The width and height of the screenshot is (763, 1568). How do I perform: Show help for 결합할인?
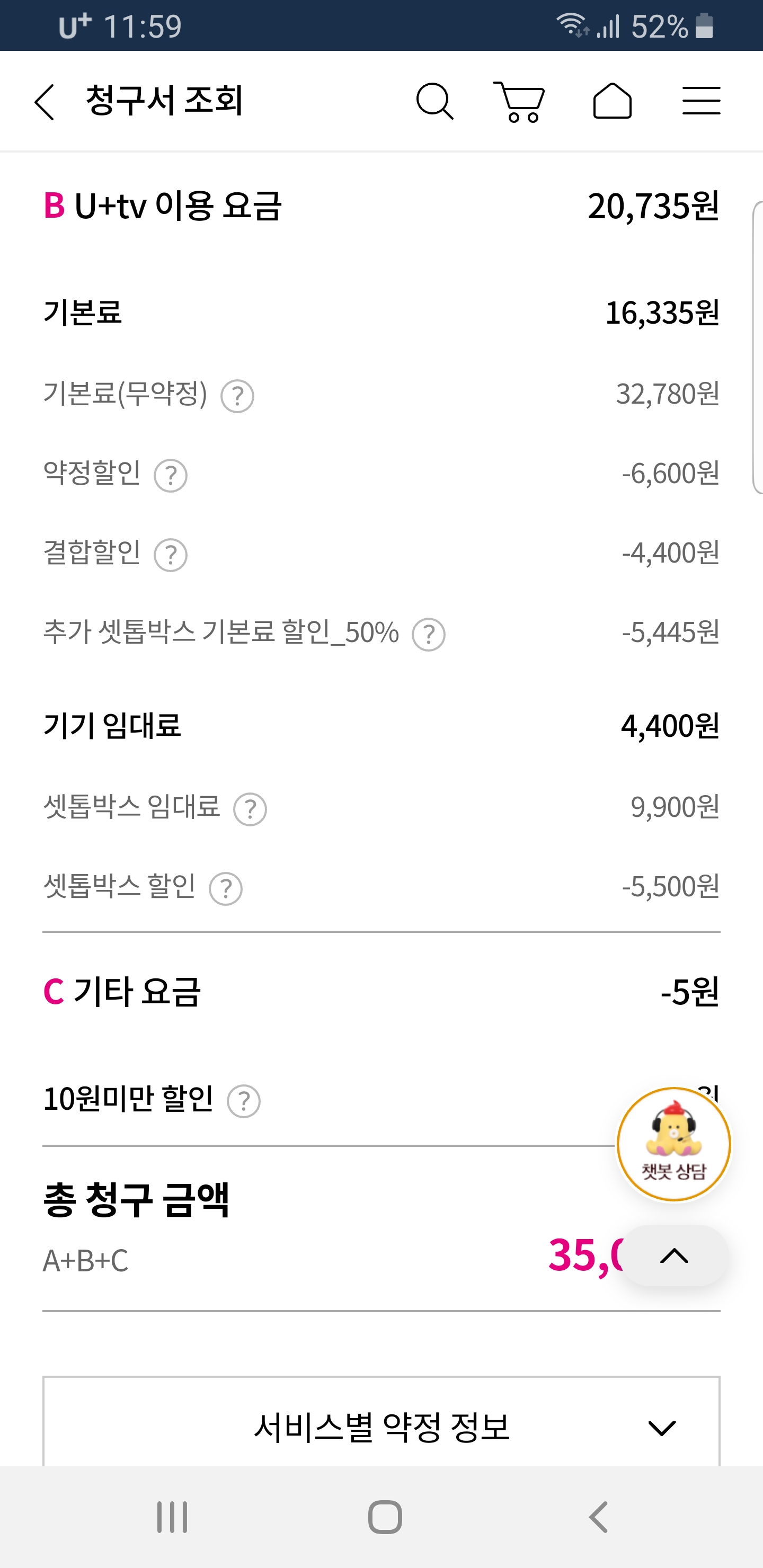pos(171,555)
